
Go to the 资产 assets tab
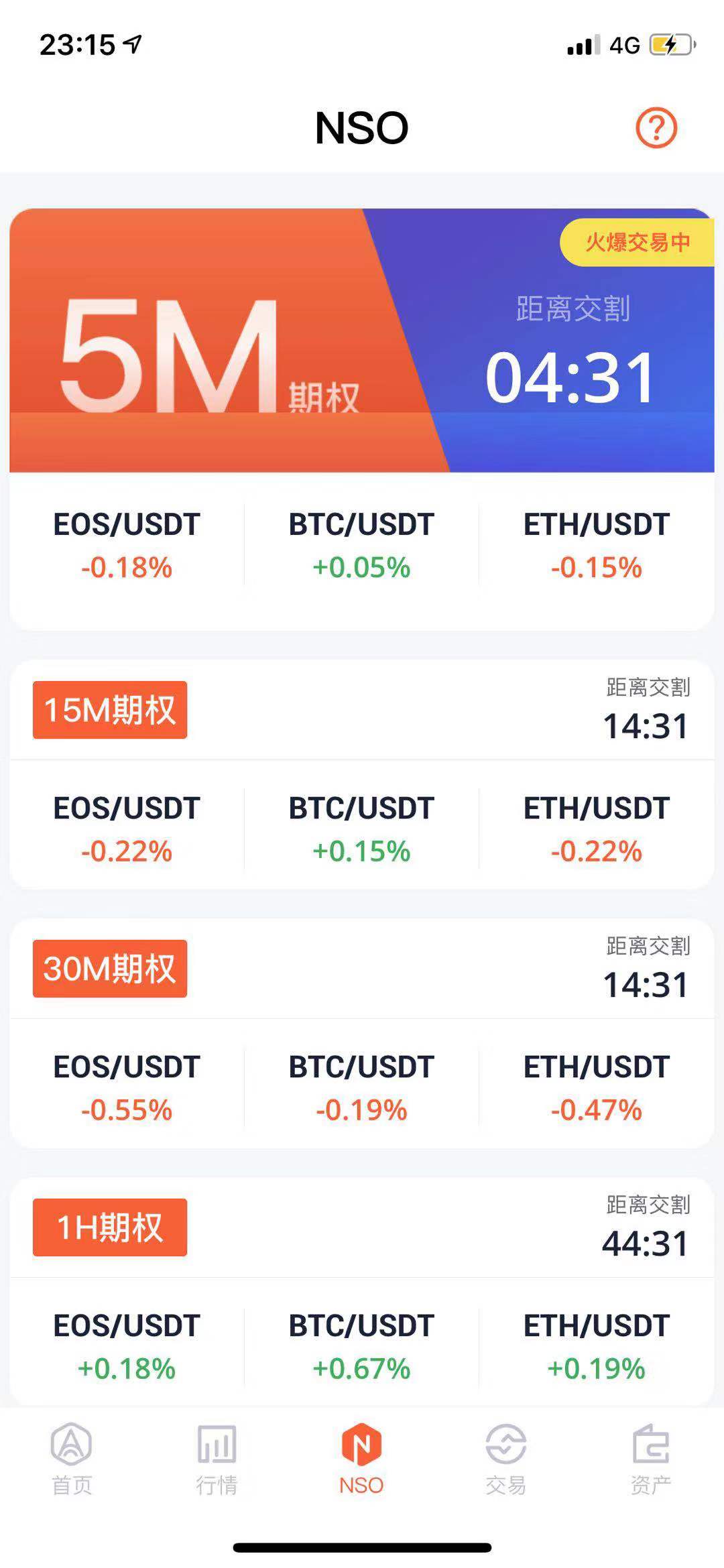pyautogui.click(x=651, y=1459)
